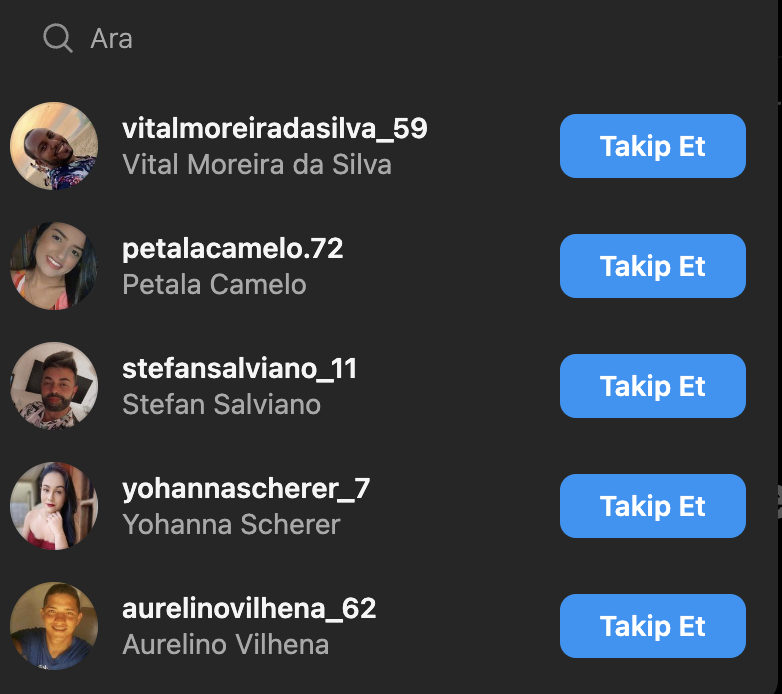The image size is (782, 694).
Task: Follow vitalmoreiradasilva_59 with Takip Et
Action: click(652, 146)
